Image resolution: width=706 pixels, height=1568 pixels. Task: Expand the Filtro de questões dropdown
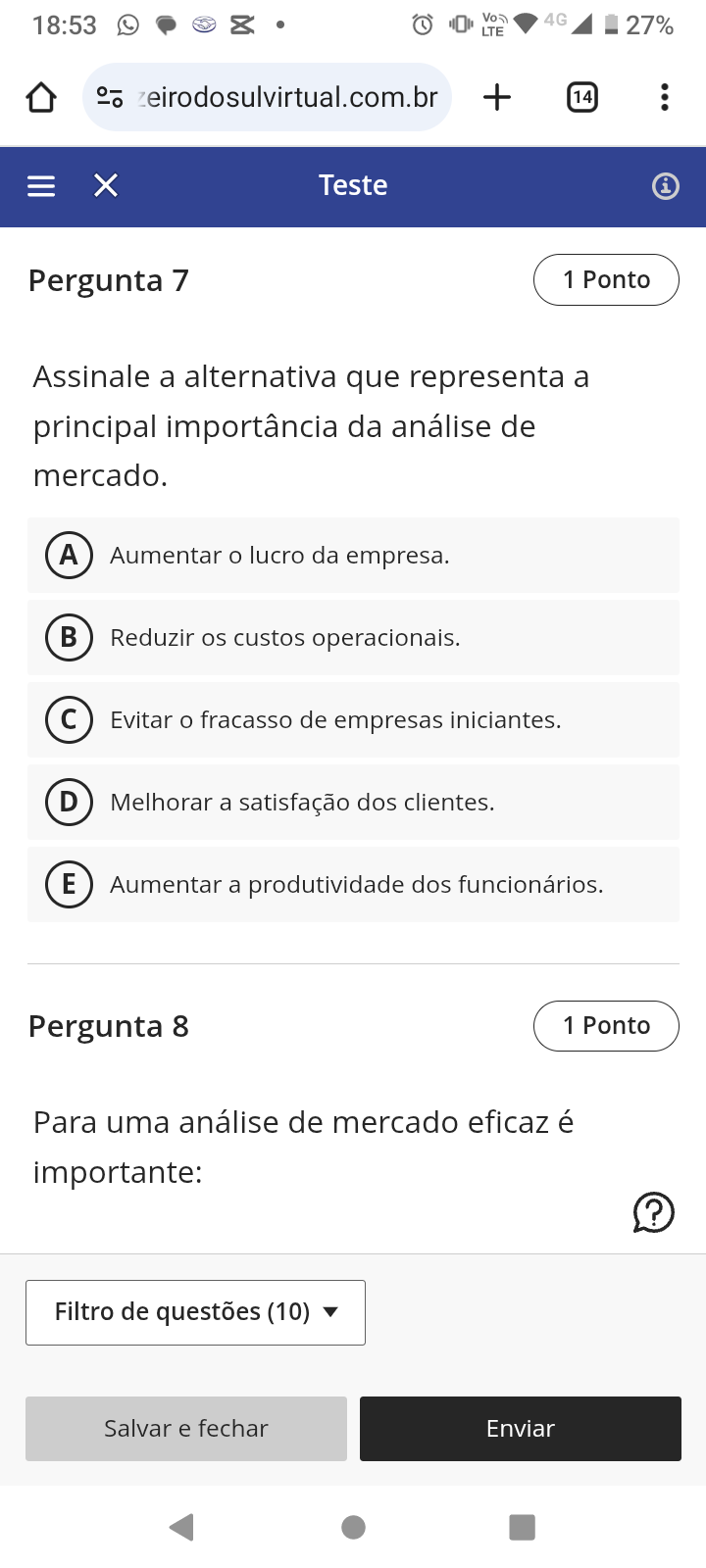pos(195,1312)
